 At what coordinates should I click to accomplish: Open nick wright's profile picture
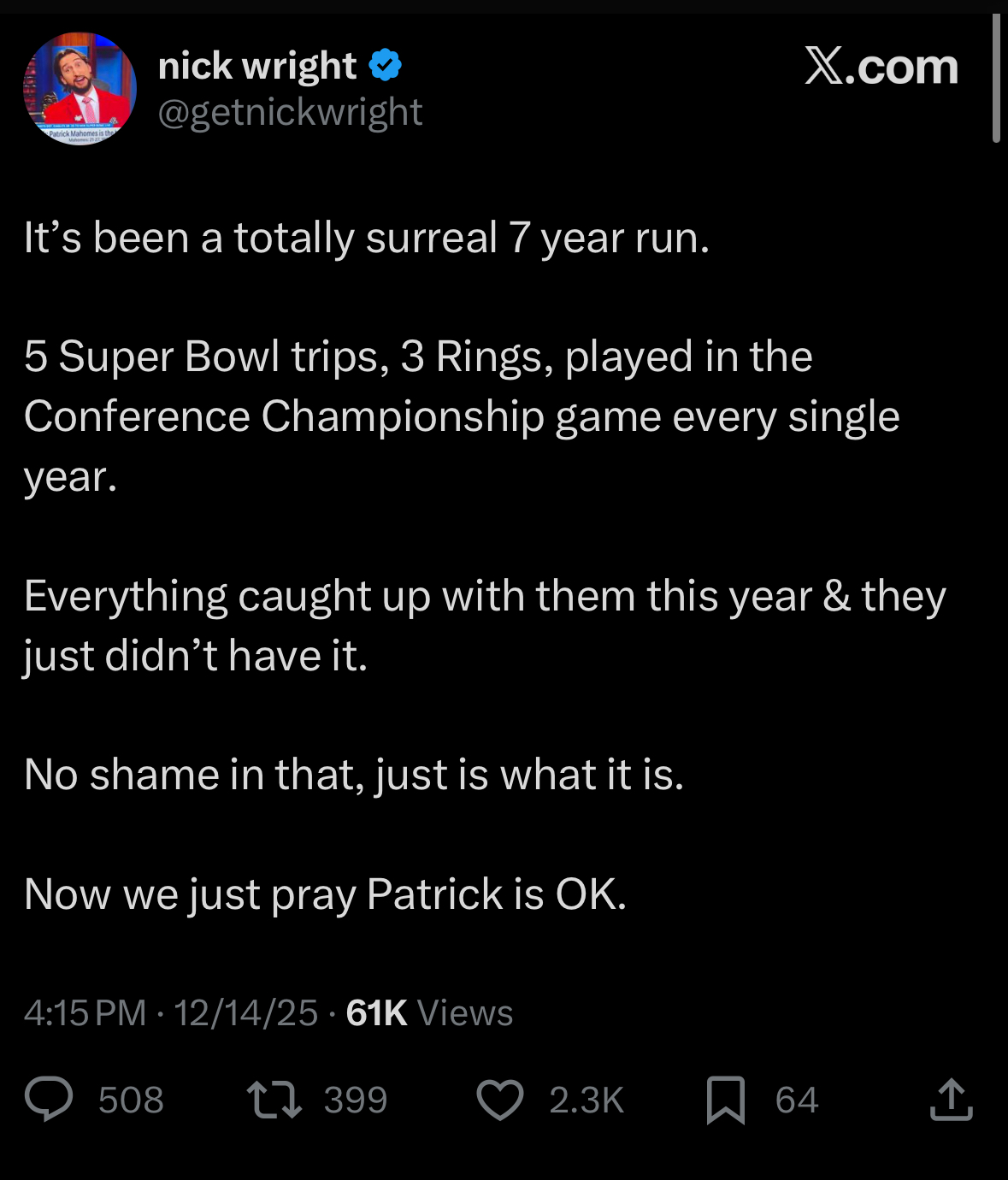(80, 89)
